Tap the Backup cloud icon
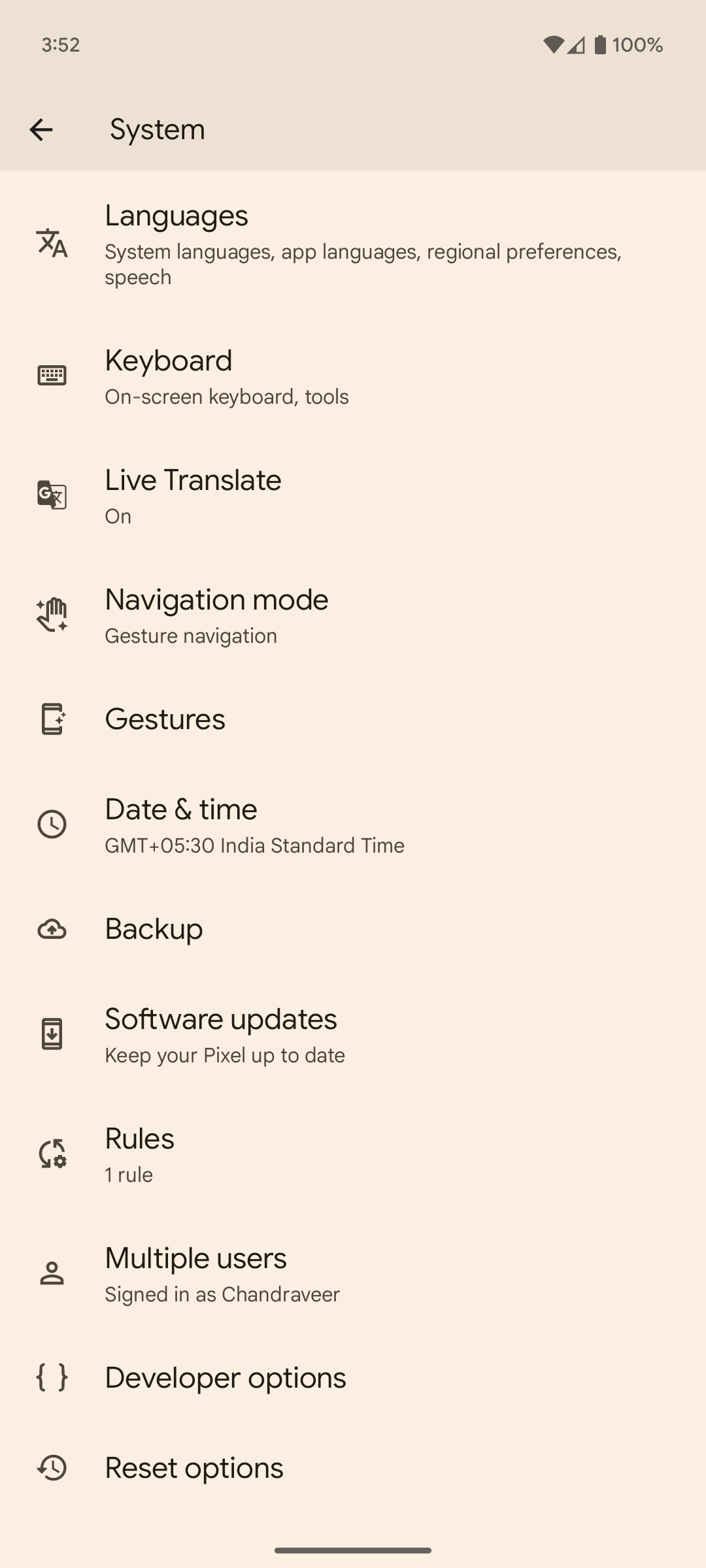Image resolution: width=706 pixels, height=1568 pixels. pyautogui.click(x=52, y=930)
